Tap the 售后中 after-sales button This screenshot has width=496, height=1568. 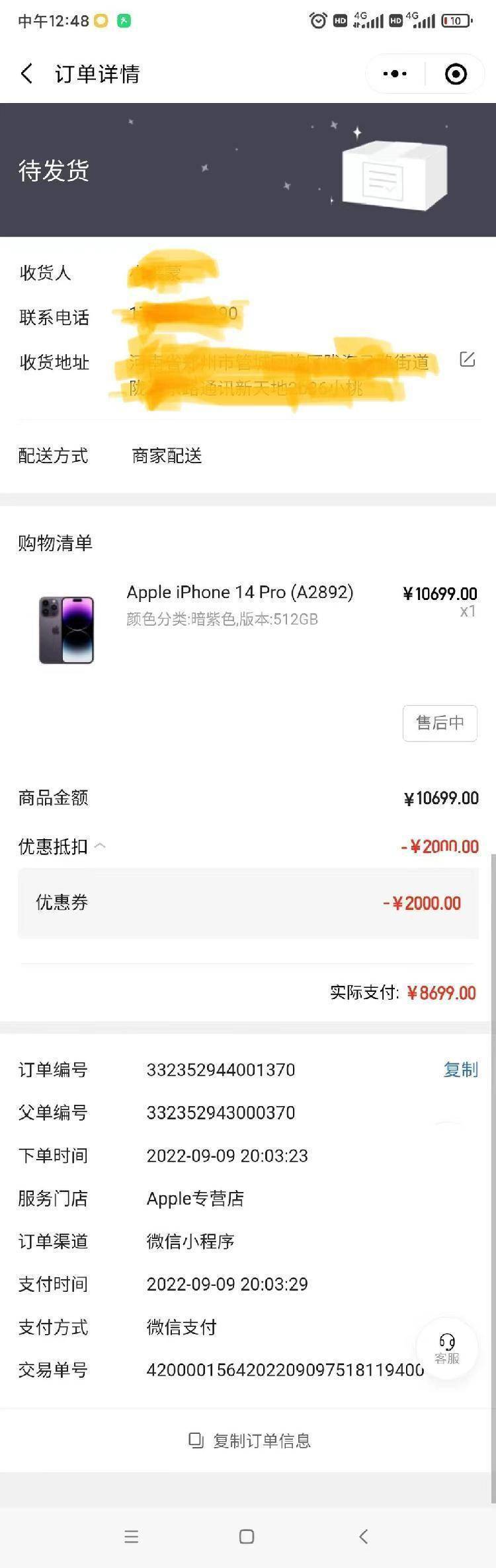coord(440,723)
